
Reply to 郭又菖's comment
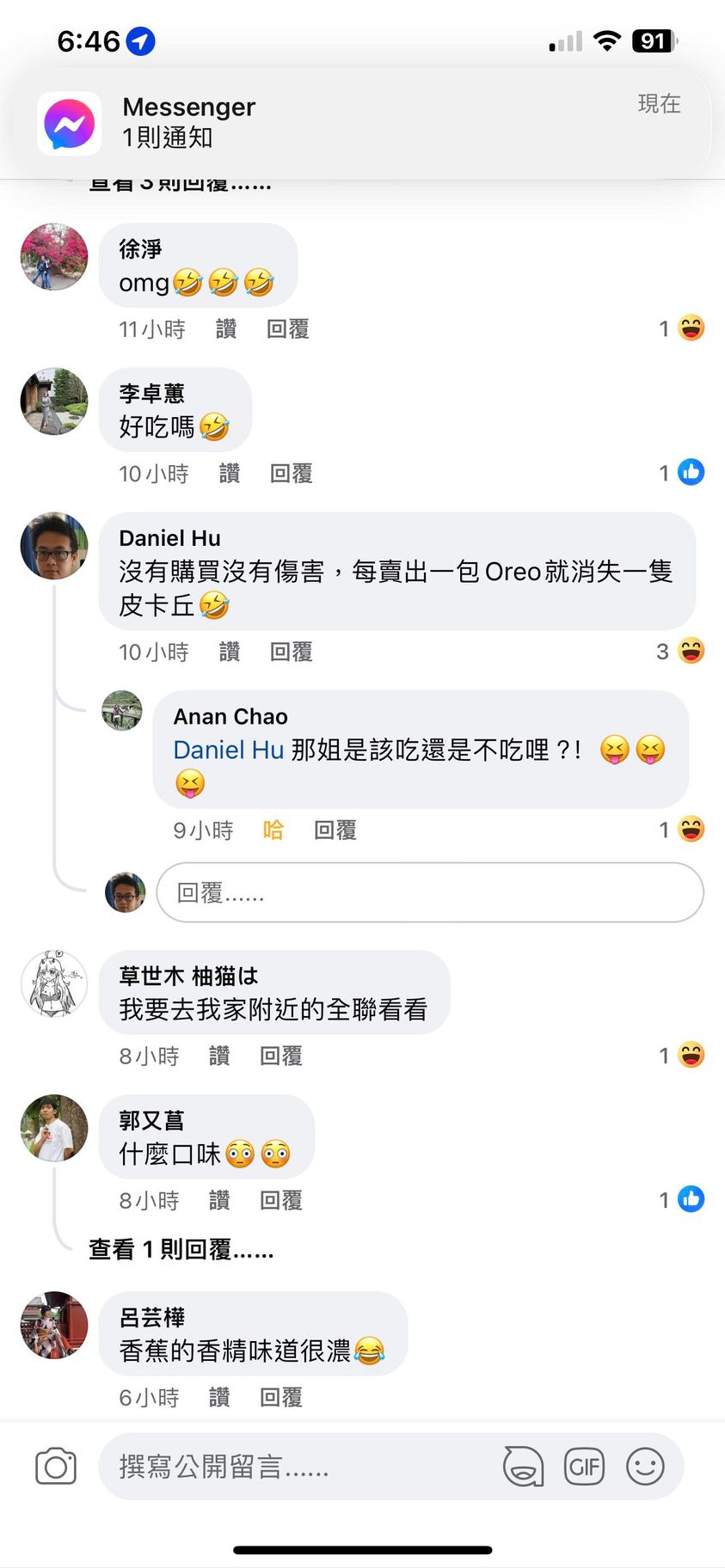click(280, 1201)
